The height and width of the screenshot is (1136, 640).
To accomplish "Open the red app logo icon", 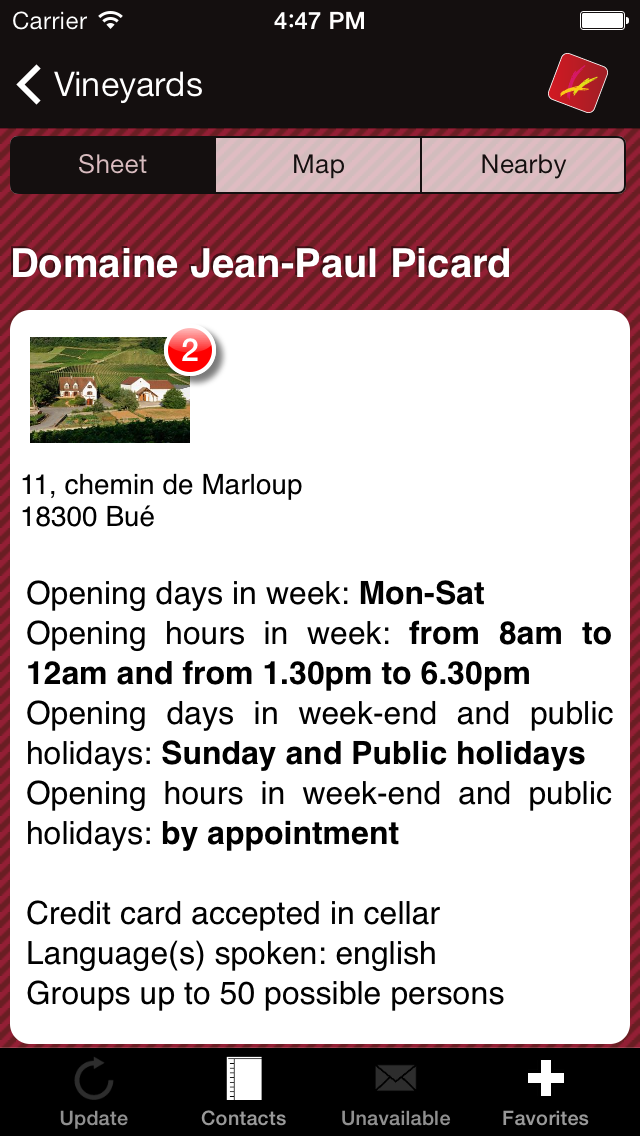I will click(x=578, y=83).
